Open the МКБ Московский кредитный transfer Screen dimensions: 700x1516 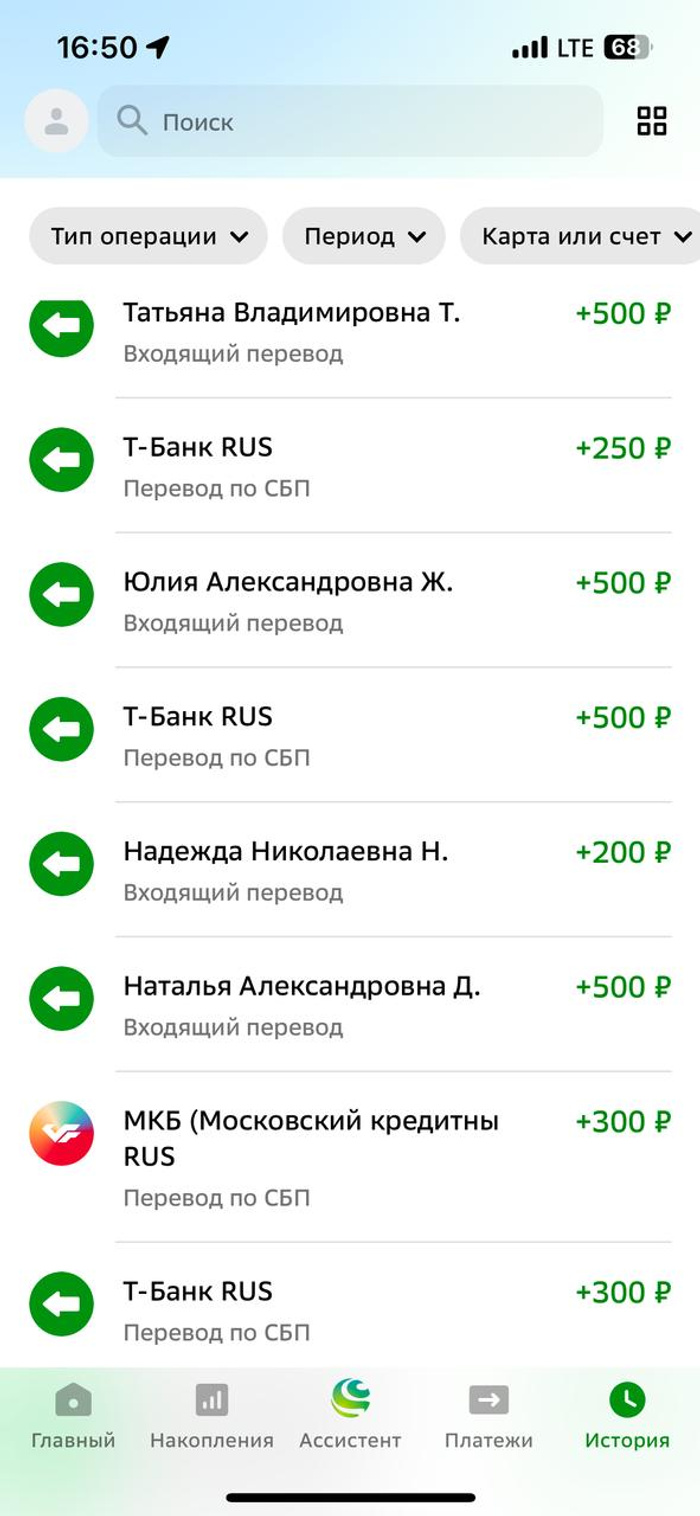click(x=350, y=1156)
